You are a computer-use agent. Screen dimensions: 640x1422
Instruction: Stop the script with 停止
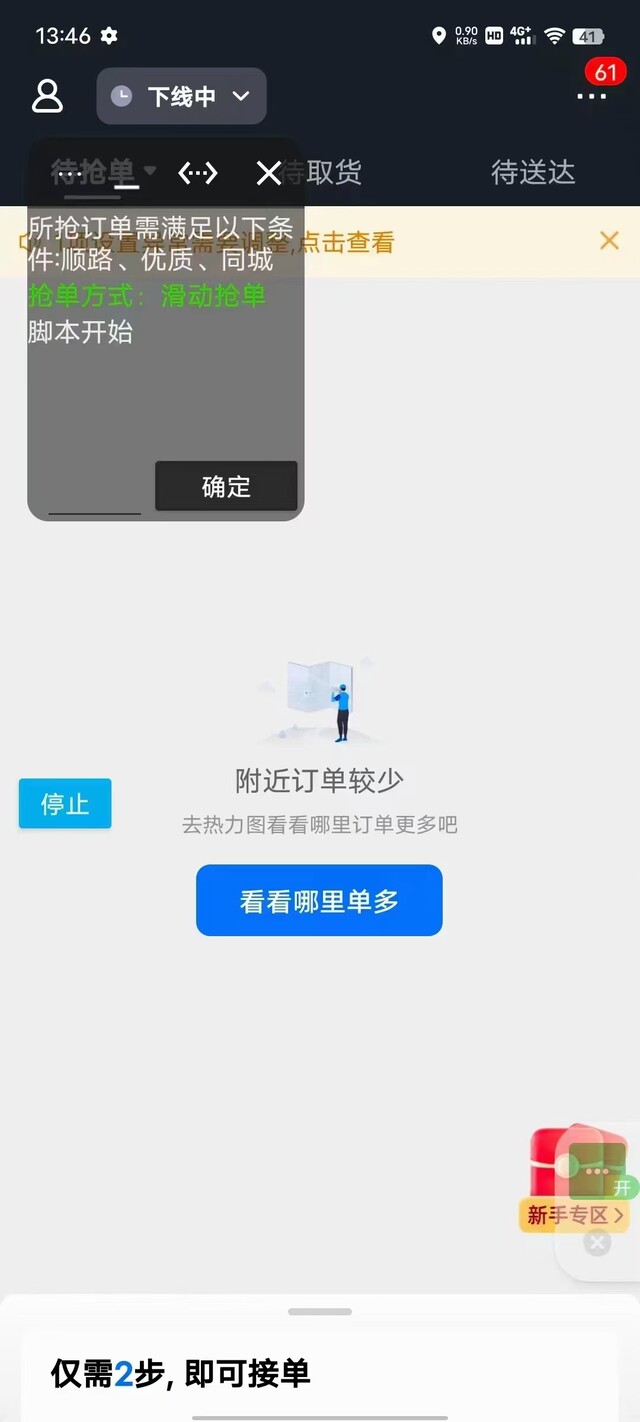65,803
